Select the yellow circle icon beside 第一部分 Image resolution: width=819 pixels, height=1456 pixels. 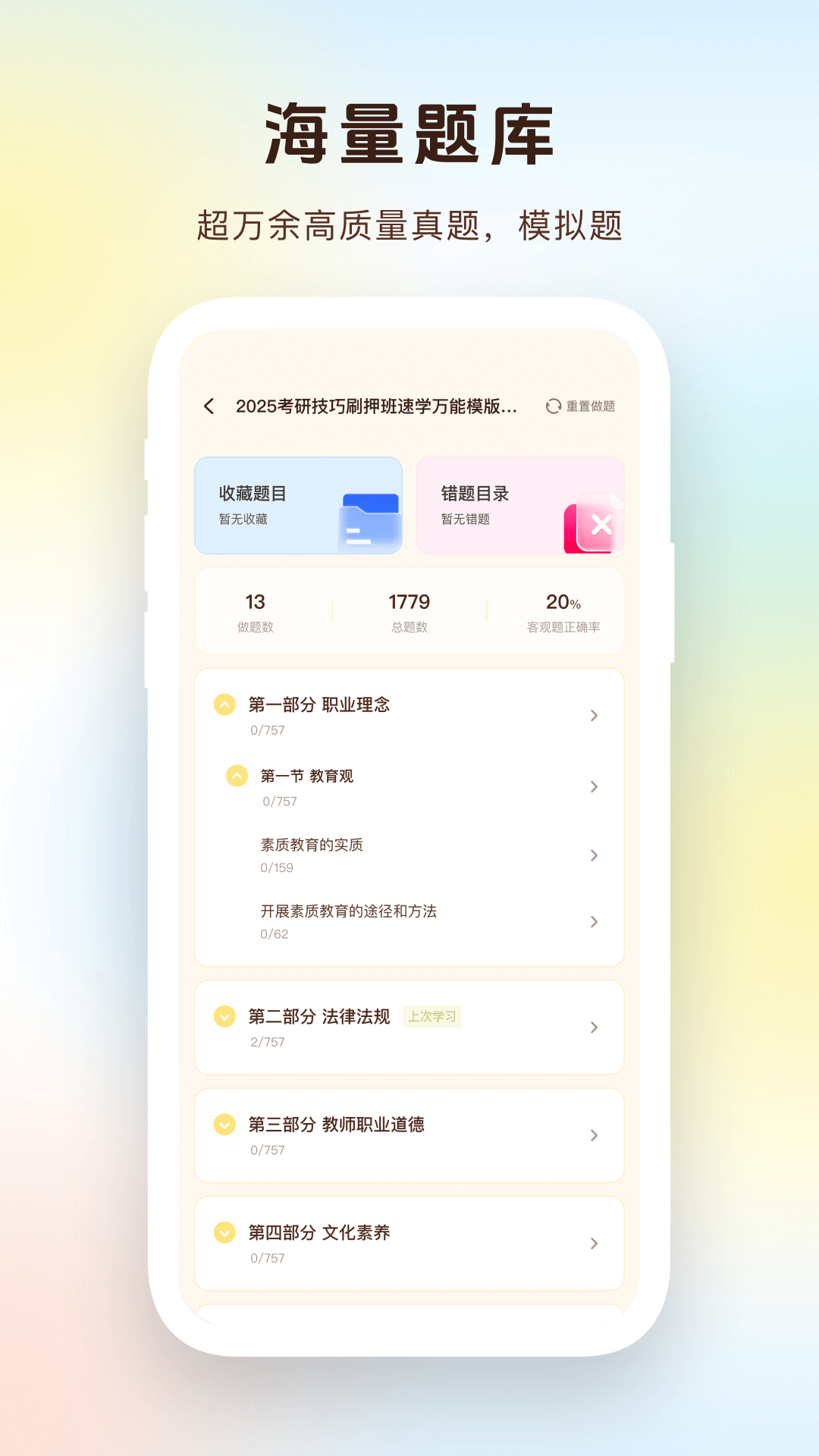(223, 705)
